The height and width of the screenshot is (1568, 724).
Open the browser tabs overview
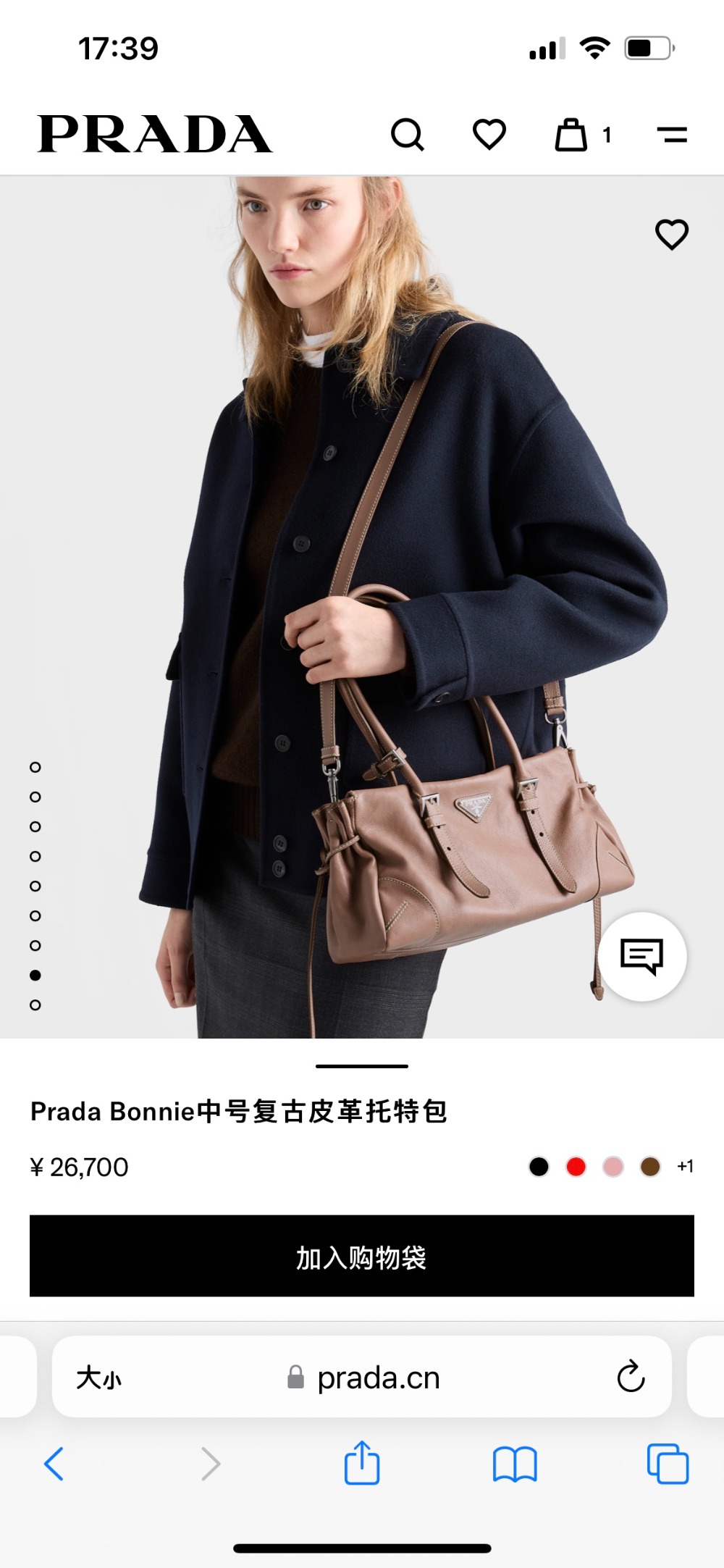click(668, 1464)
